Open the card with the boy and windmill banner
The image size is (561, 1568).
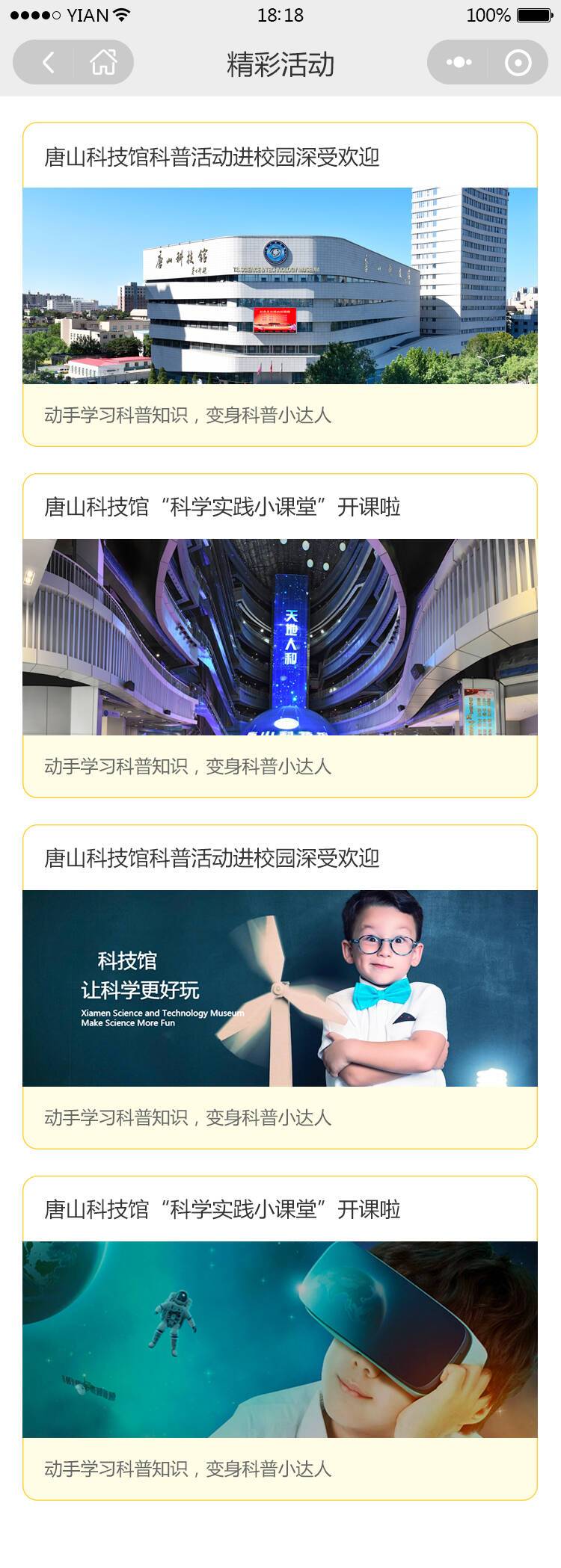point(280,988)
